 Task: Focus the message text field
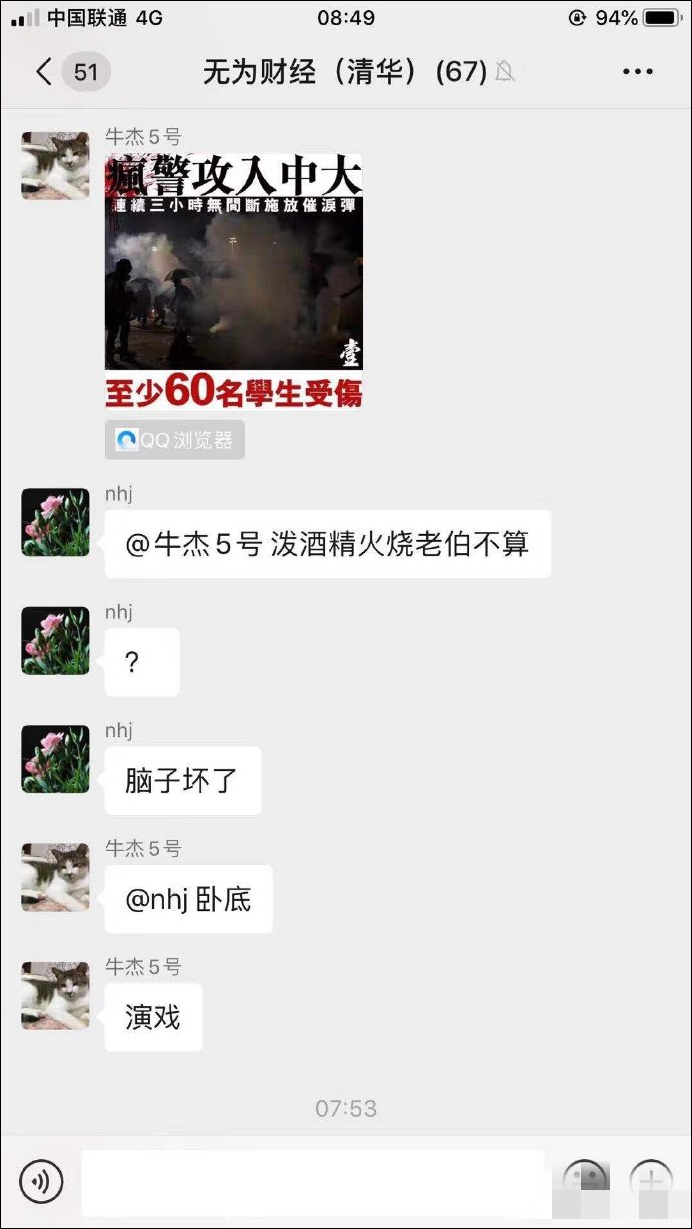(x=312, y=1182)
